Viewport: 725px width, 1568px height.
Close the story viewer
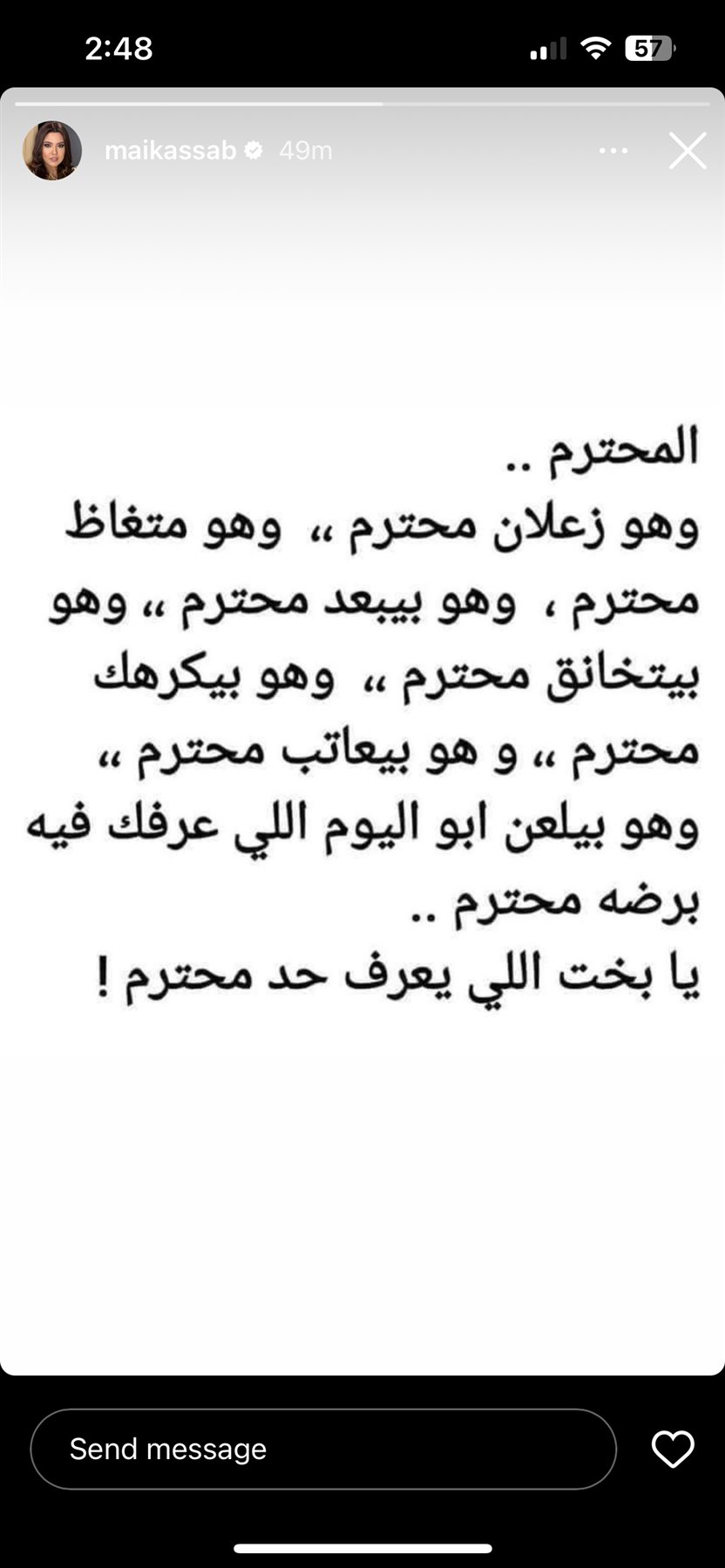(688, 151)
